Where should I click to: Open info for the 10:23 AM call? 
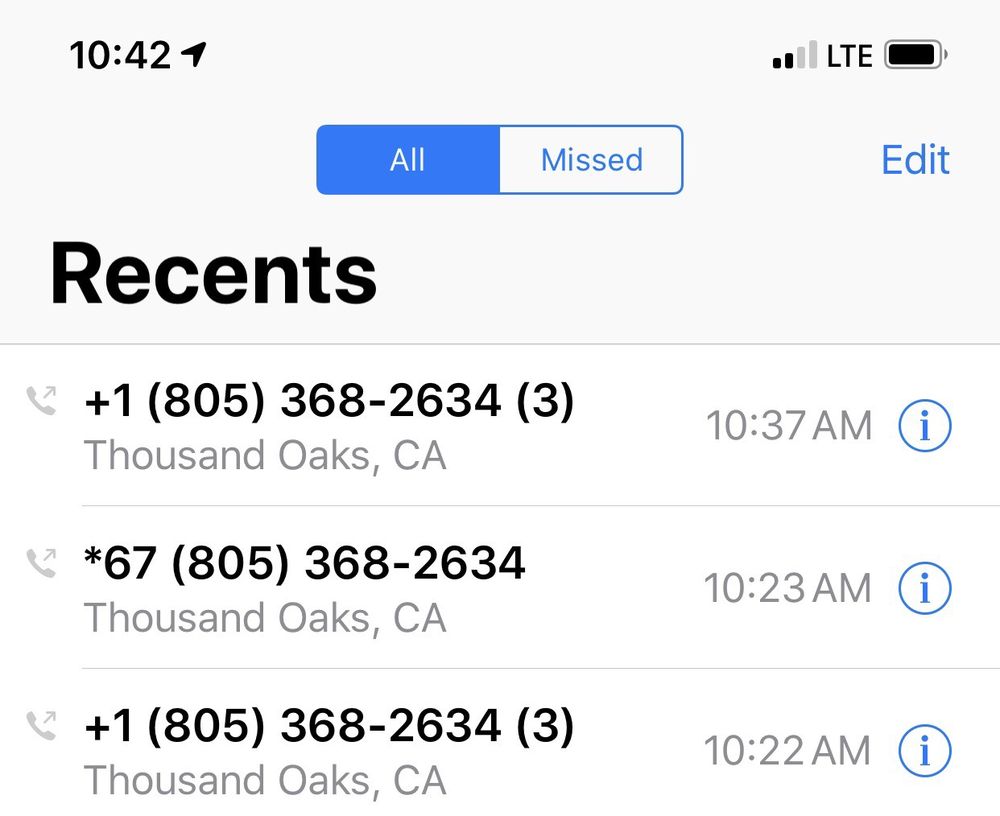tap(924, 589)
